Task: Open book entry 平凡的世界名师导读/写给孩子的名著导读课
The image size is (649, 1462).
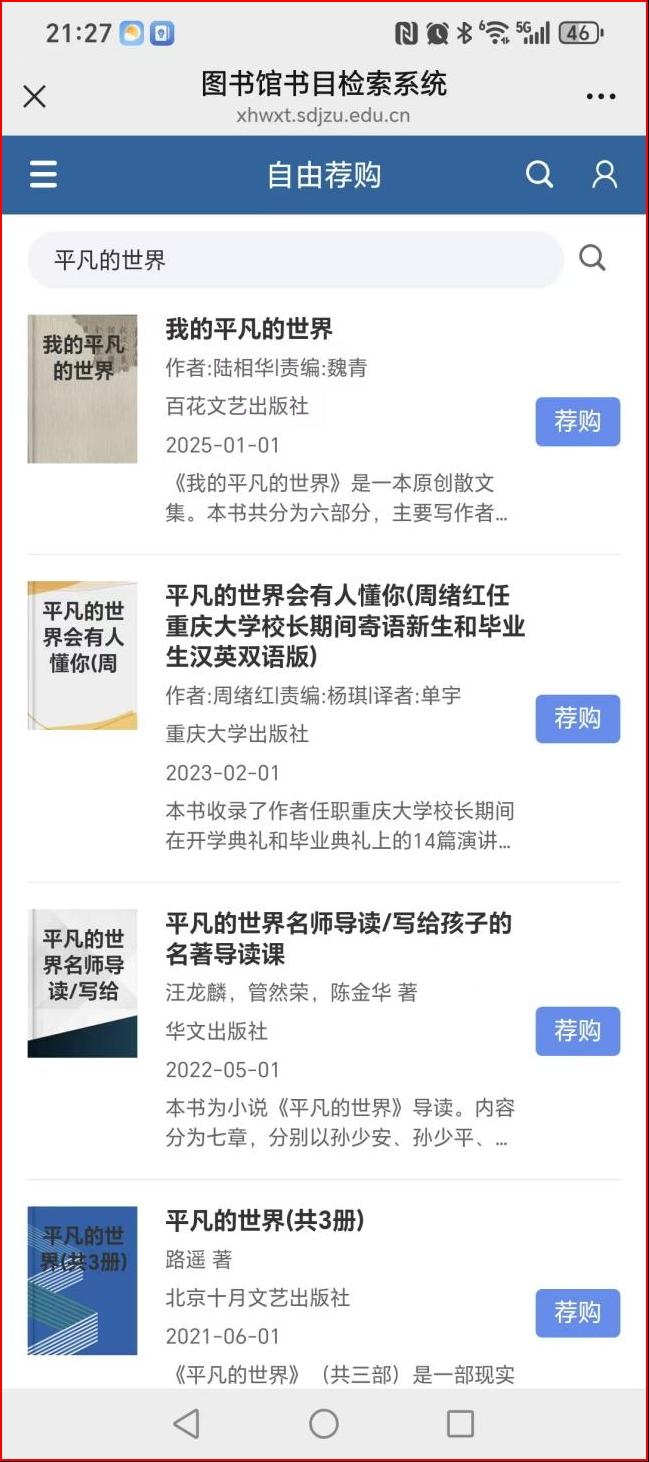Action: tap(338, 937)
